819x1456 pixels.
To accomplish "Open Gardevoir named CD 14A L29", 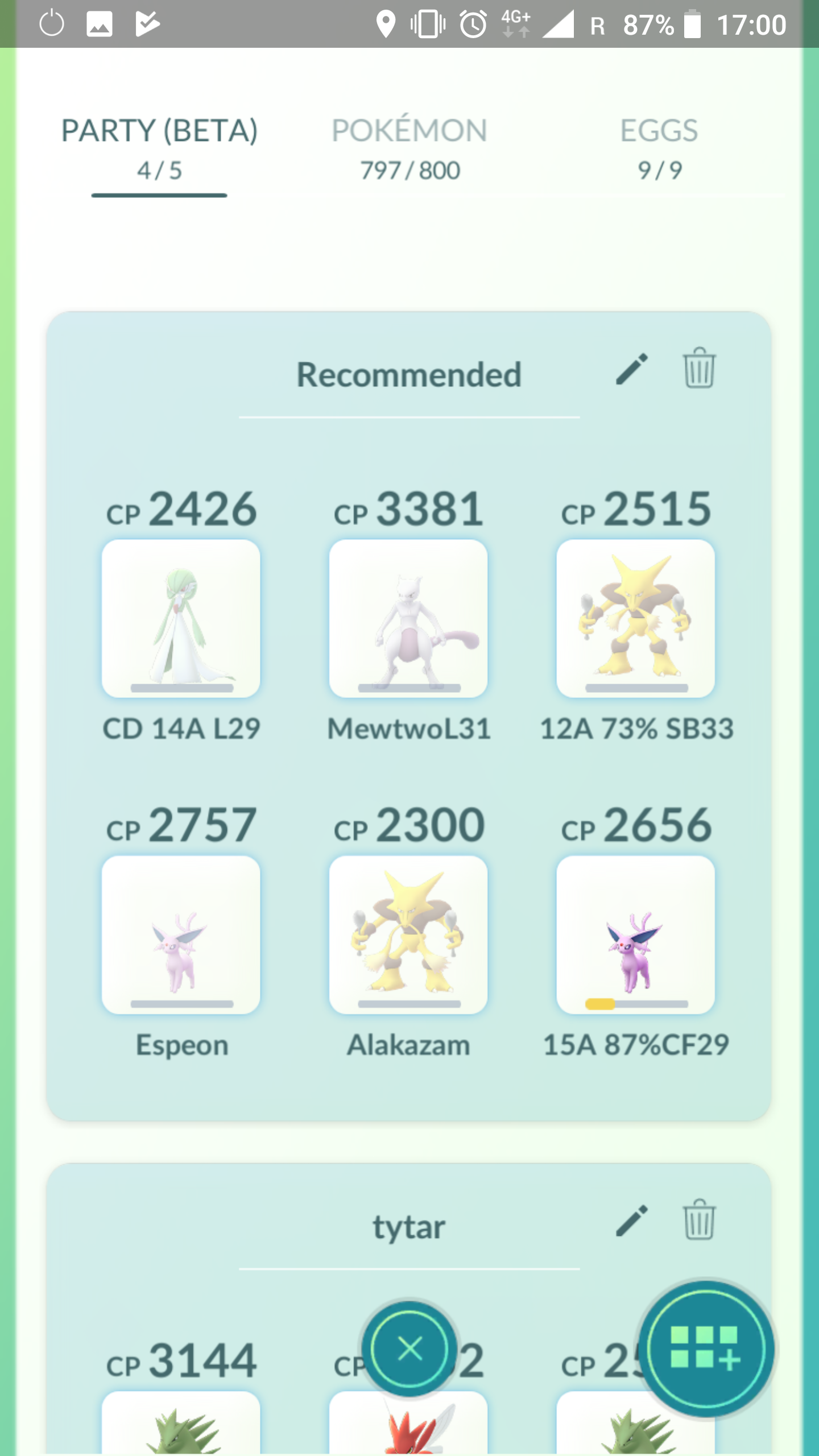I will tap(181, 618).
